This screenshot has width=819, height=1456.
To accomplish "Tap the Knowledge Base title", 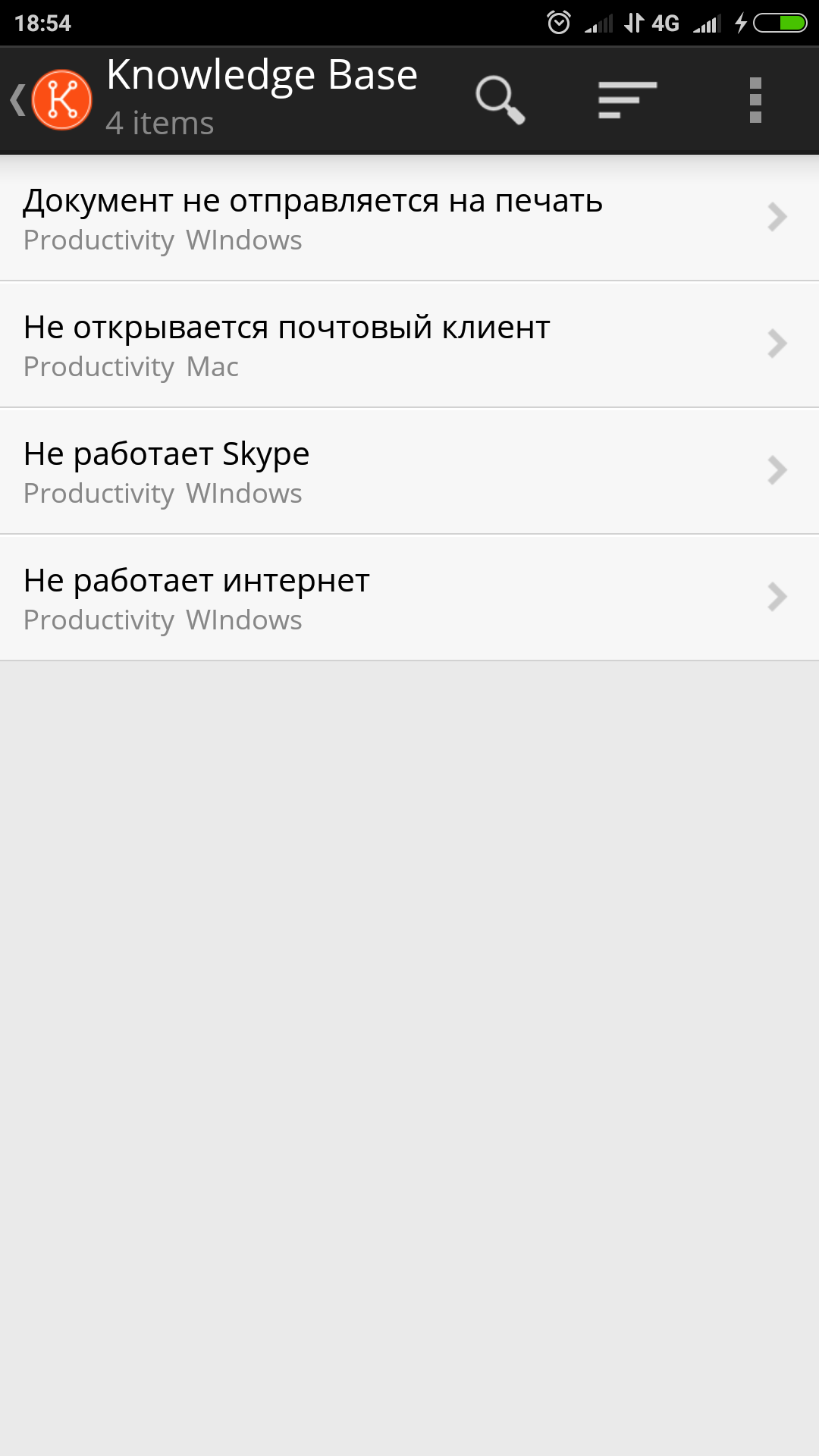I will pyautogui.click(x=262, y=74).
